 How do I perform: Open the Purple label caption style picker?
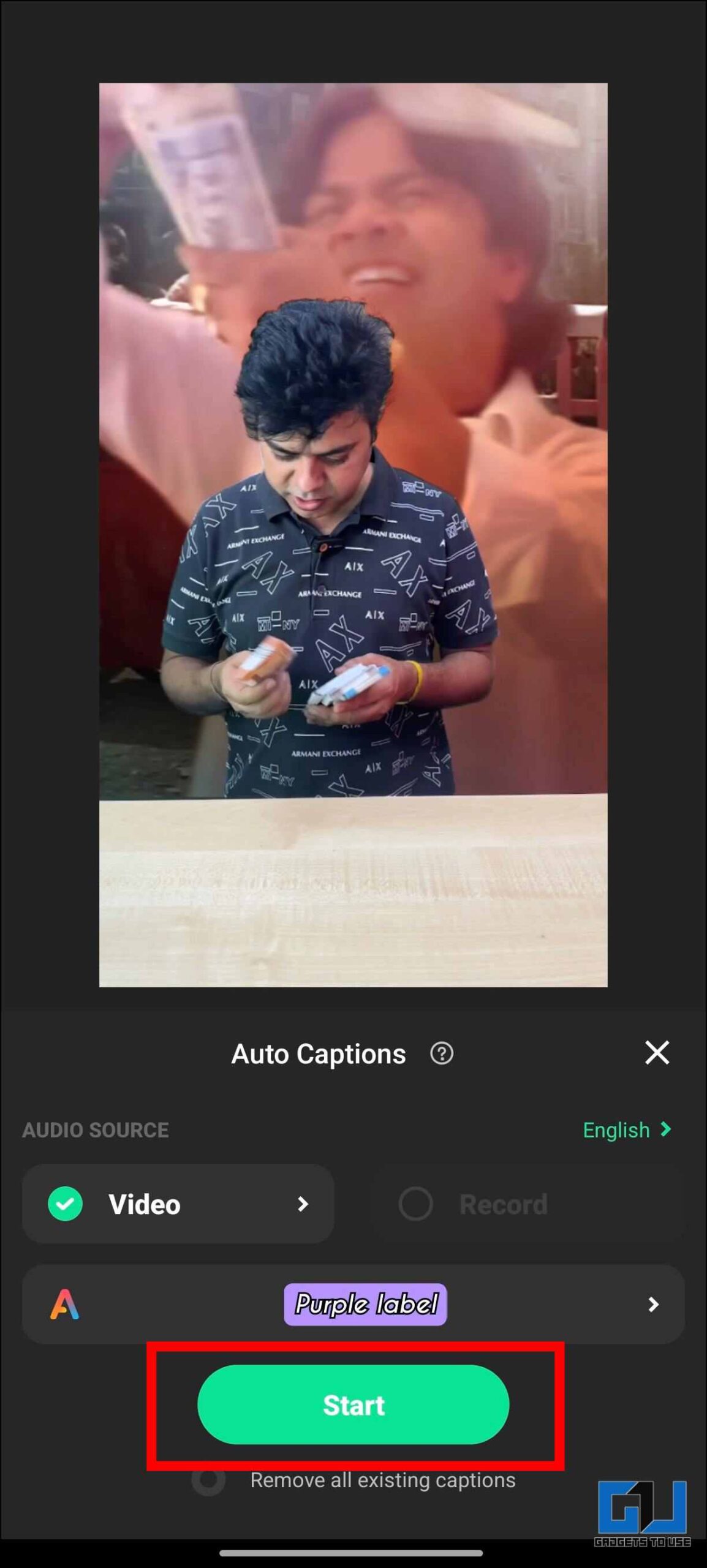tap(353, 1304)
